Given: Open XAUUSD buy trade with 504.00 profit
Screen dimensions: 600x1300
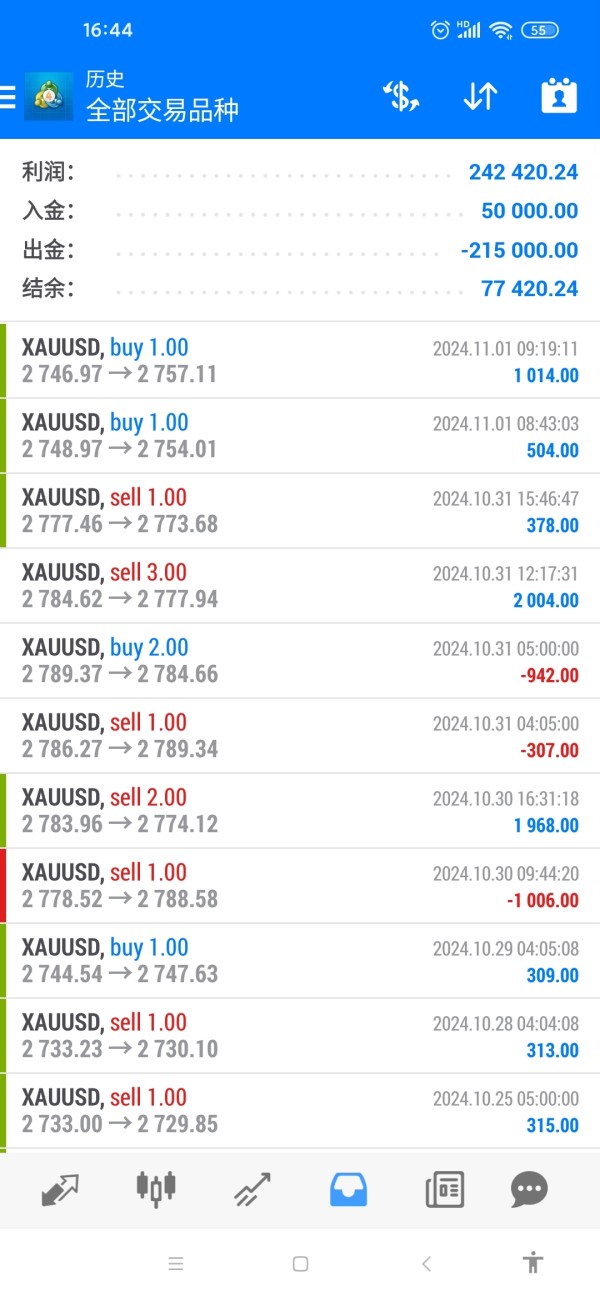Looking at the screenshot, I should (x=300, y=436).
